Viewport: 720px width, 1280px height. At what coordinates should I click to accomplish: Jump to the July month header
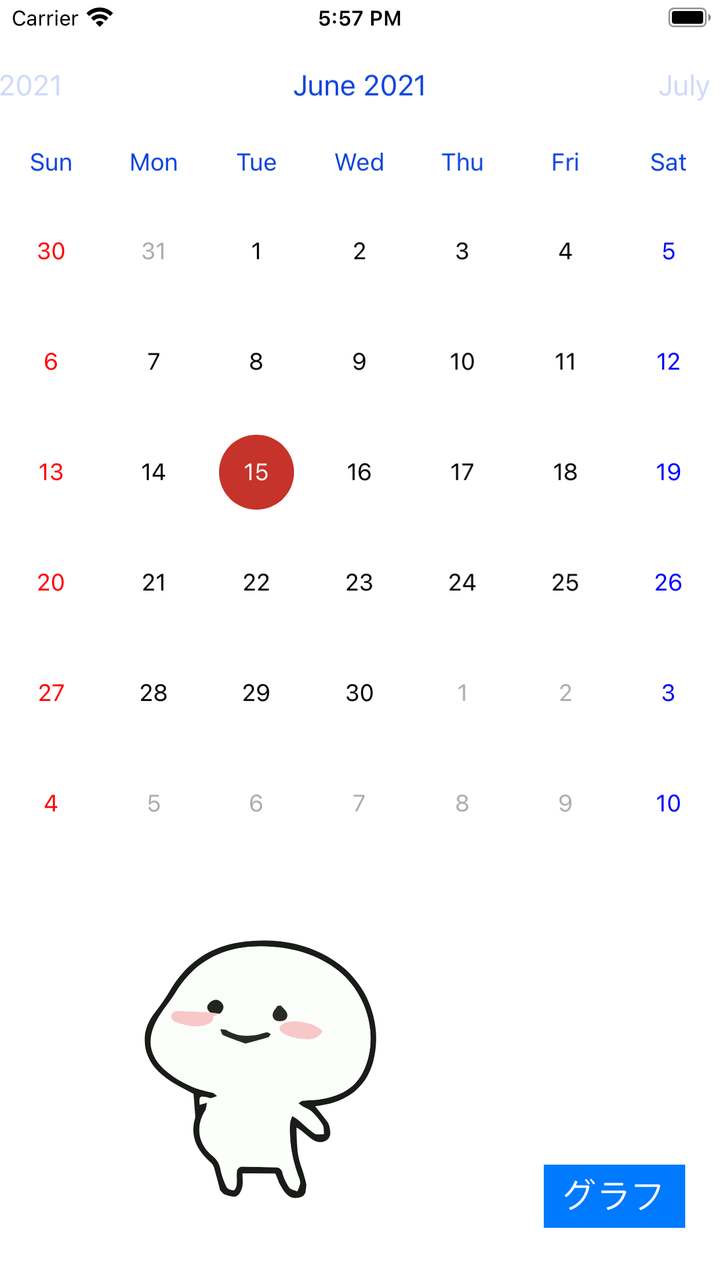point(684,86)
